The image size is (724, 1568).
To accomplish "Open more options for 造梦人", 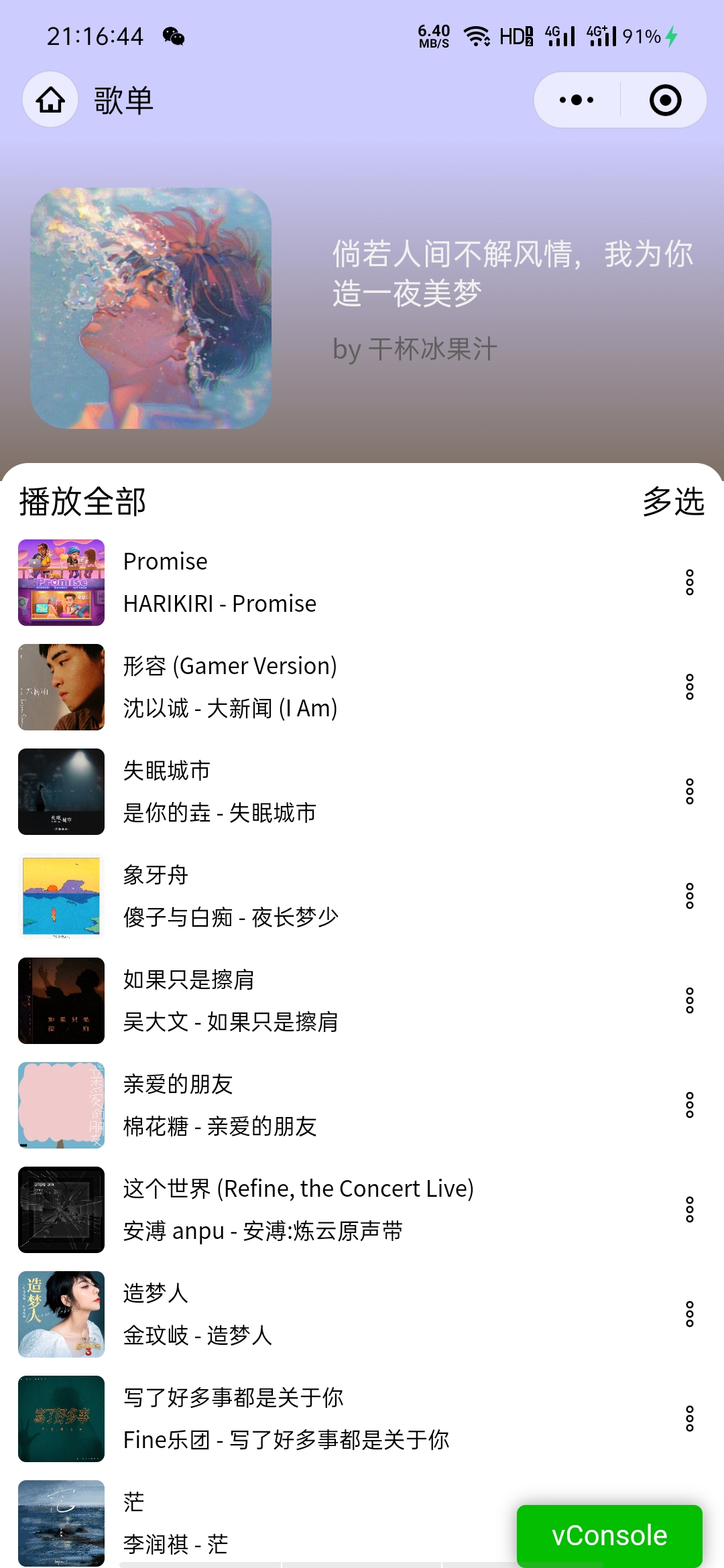I will click(689, 1314).
